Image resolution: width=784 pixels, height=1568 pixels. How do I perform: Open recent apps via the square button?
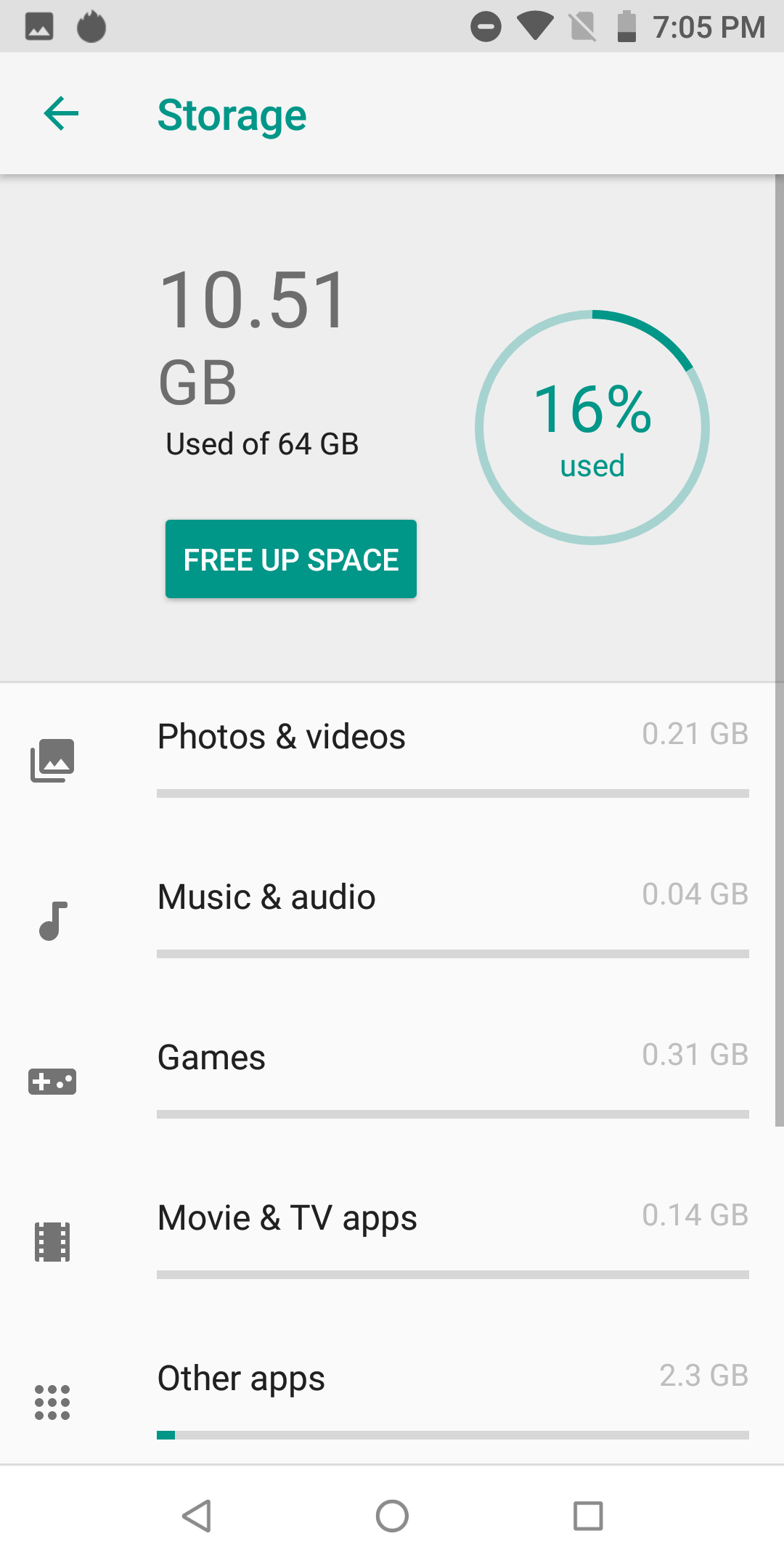tap(588, 1516)
